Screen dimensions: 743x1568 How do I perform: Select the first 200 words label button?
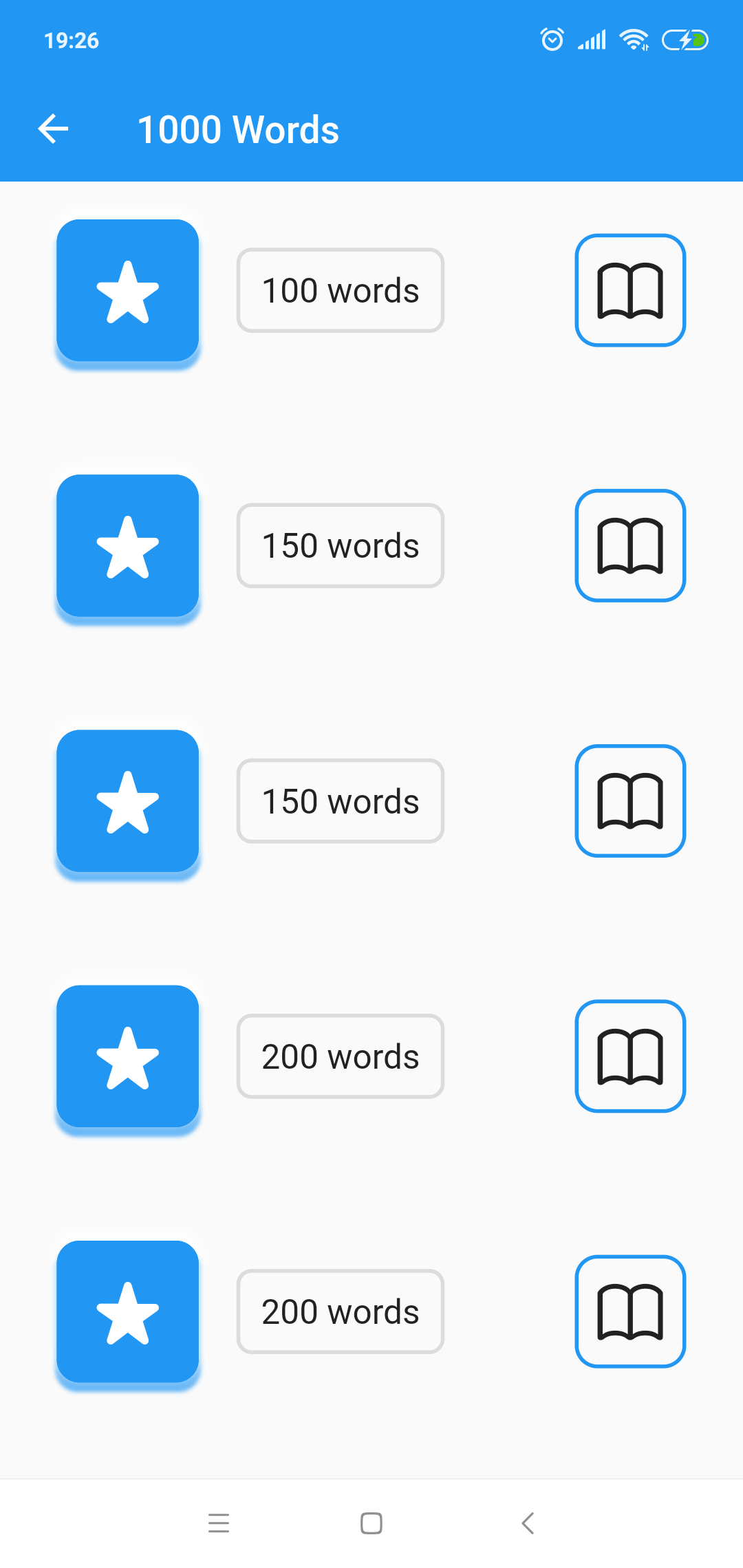point(341,1056)
